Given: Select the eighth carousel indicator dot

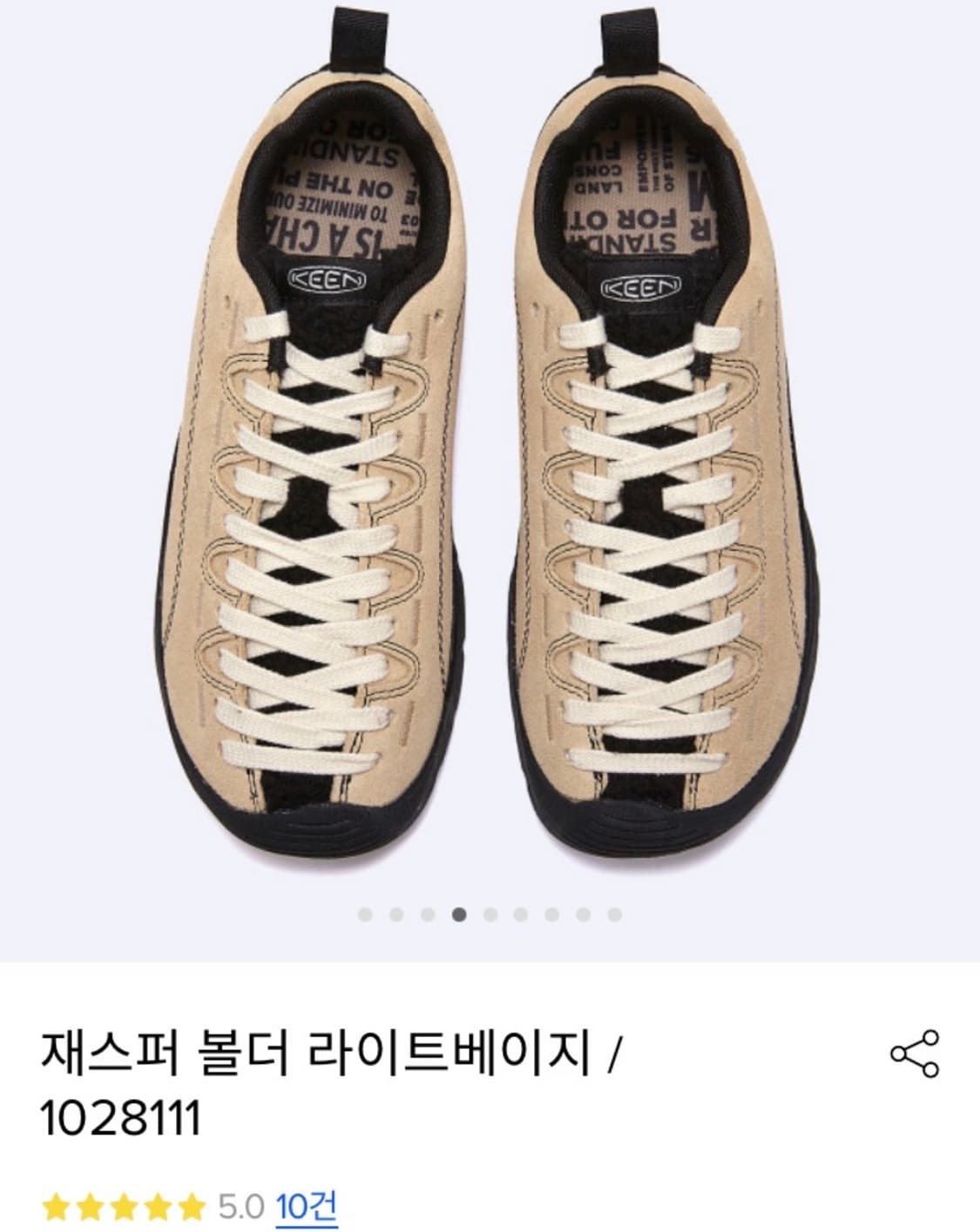Looking at the screenshot, I should [x=583, y=914].
